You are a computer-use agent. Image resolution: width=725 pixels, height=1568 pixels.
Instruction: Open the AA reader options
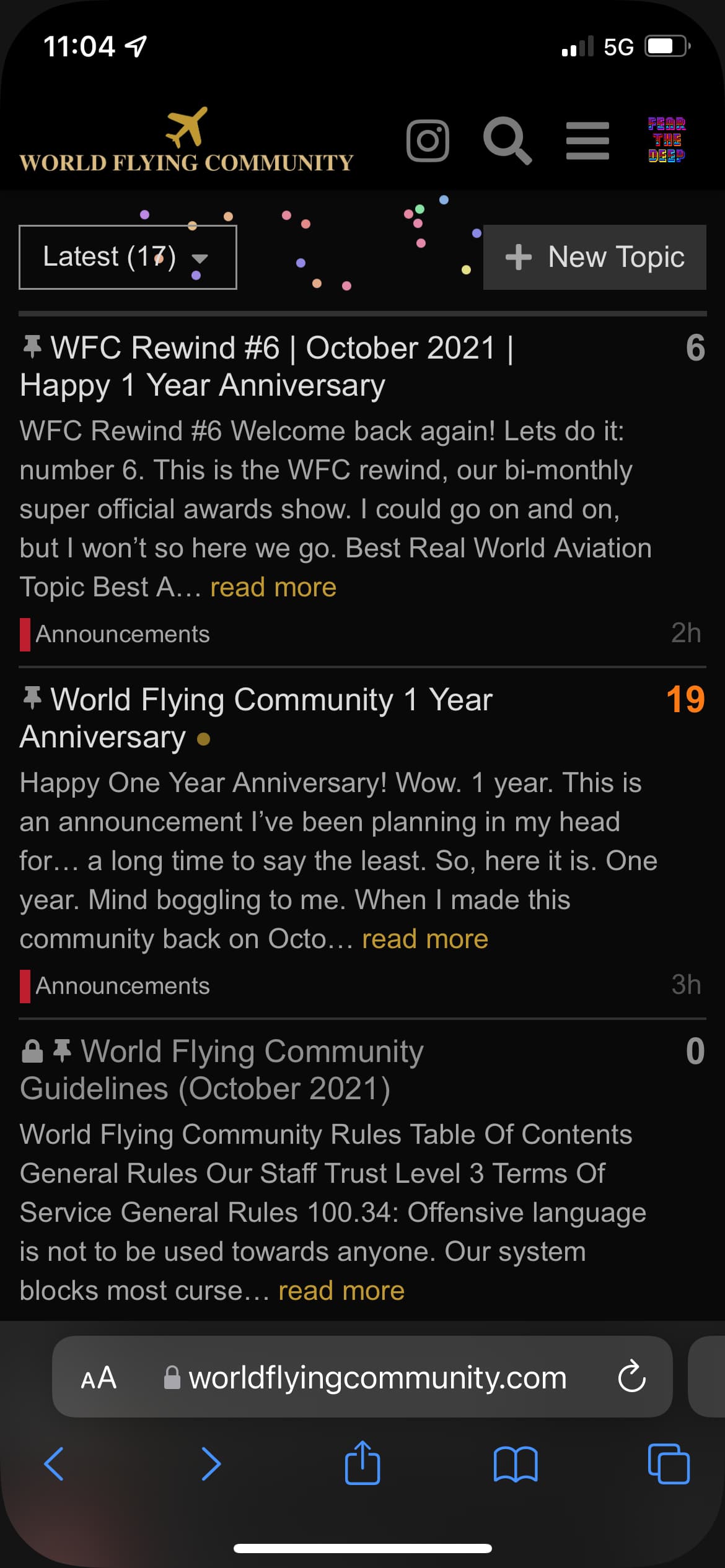[x=99, y=1378]
